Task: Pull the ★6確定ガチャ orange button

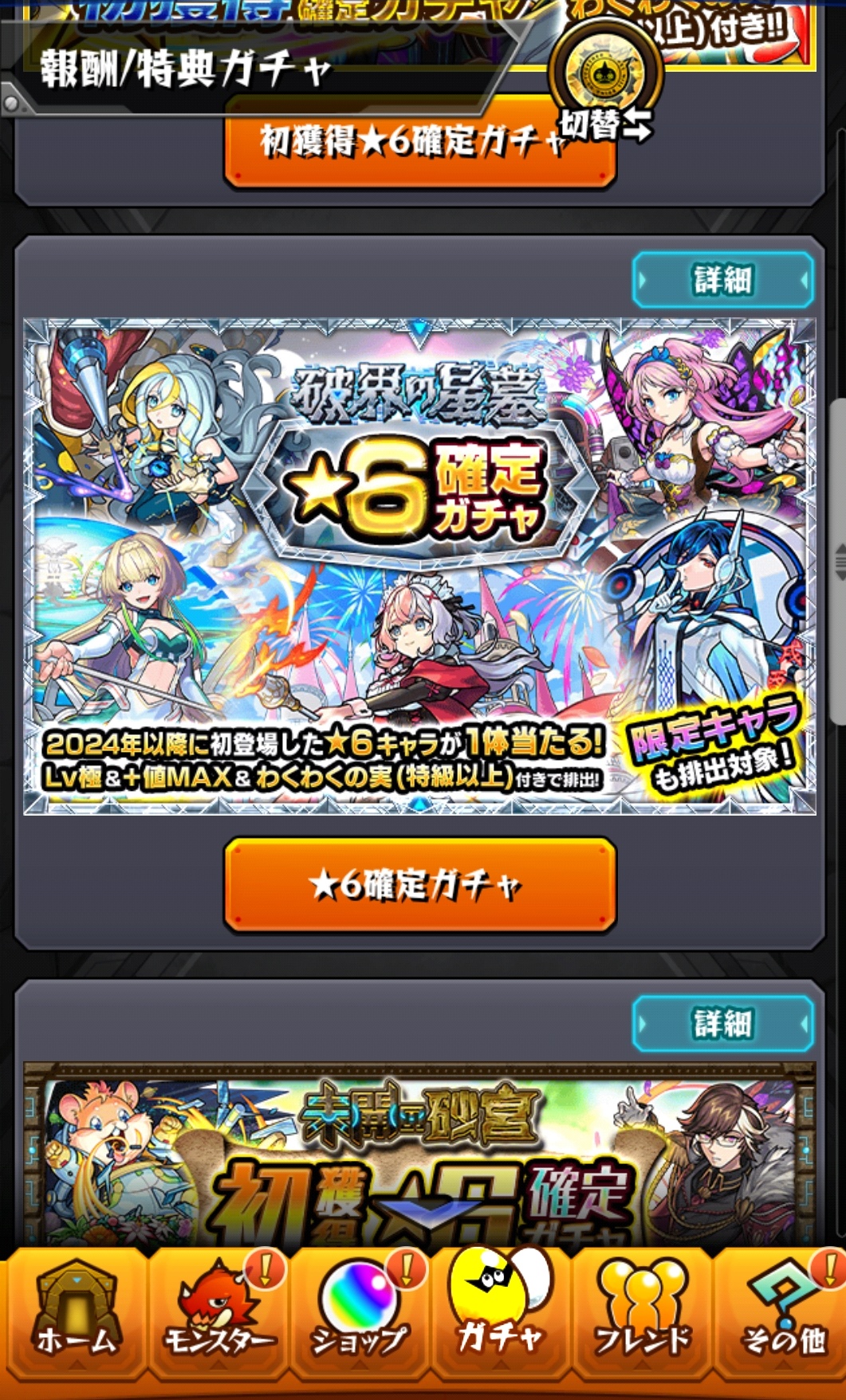Action: tap(419, 884)
